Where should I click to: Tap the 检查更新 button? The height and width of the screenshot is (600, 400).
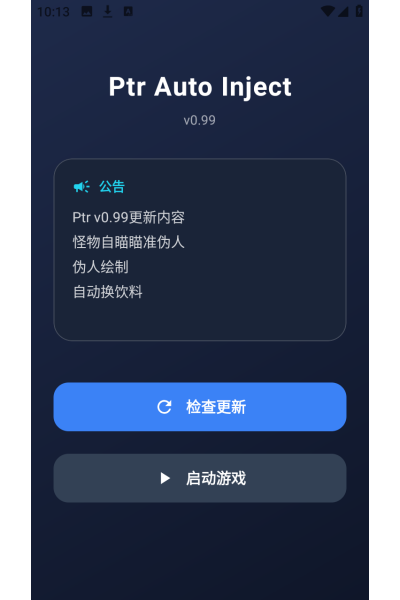[200, 407]
